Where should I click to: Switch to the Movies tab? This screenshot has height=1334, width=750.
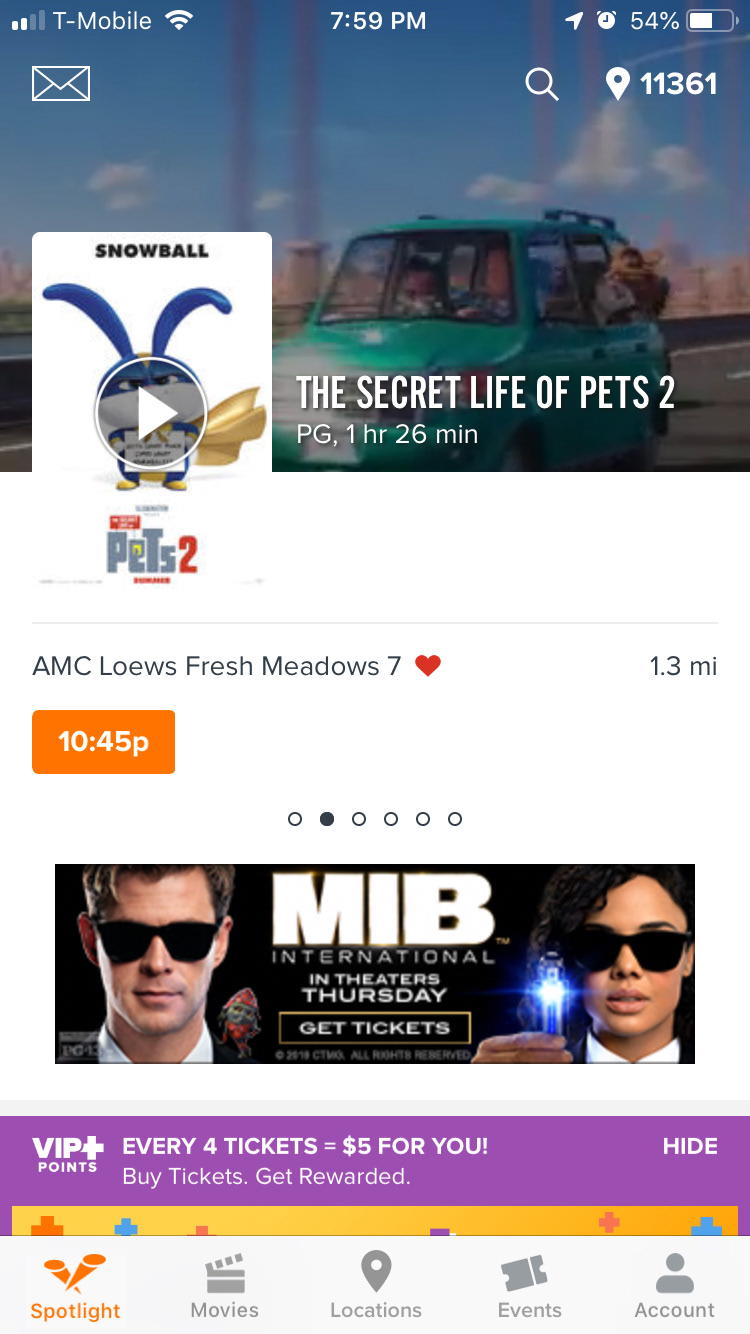click(x=225, y=1288)
